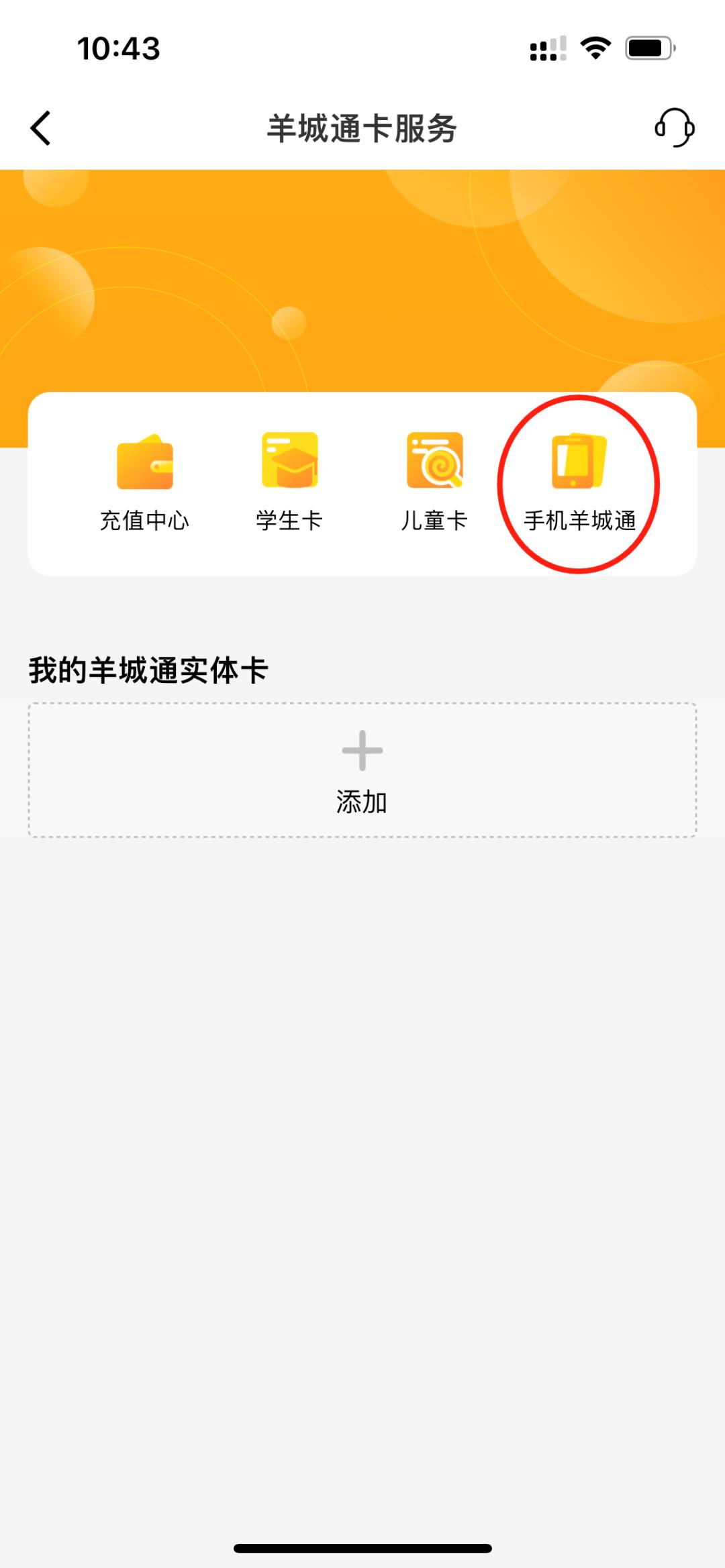This screenshot has width=725, height=1568.
Task: Select the 学生卡 student card option
Action: pyautogui.click(x=289, y=483)
